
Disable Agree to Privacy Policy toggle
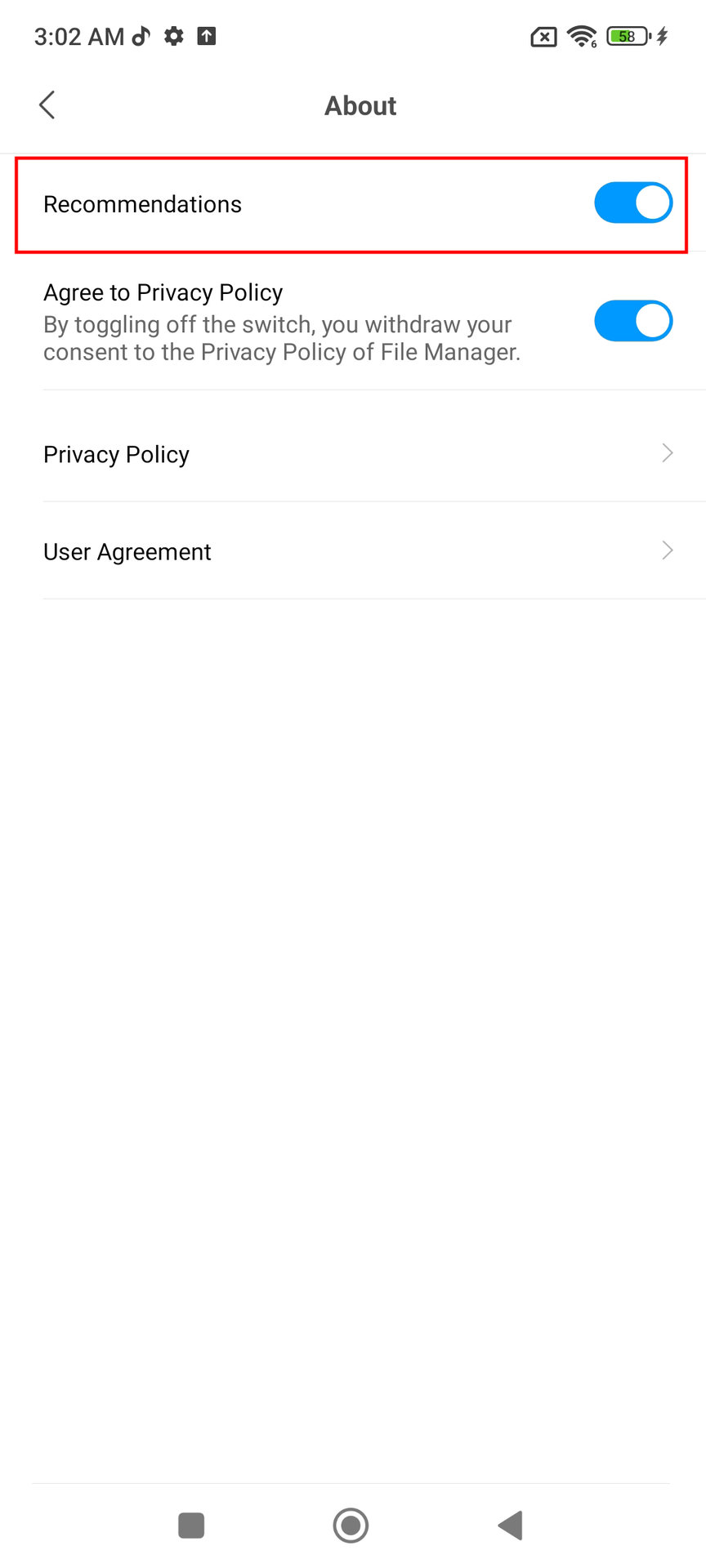click(632, 321)
